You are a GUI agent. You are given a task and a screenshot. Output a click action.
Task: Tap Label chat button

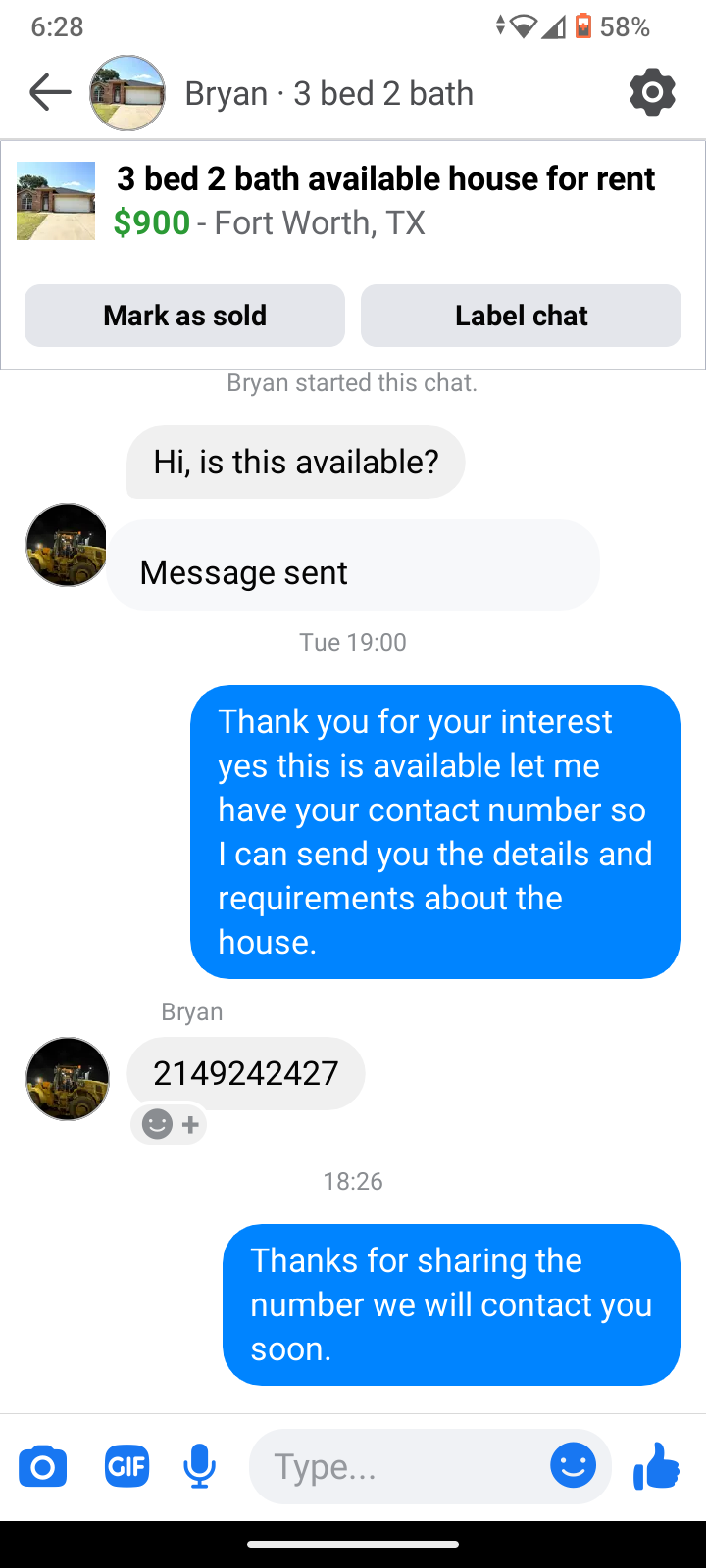click(x=521, y=316)
